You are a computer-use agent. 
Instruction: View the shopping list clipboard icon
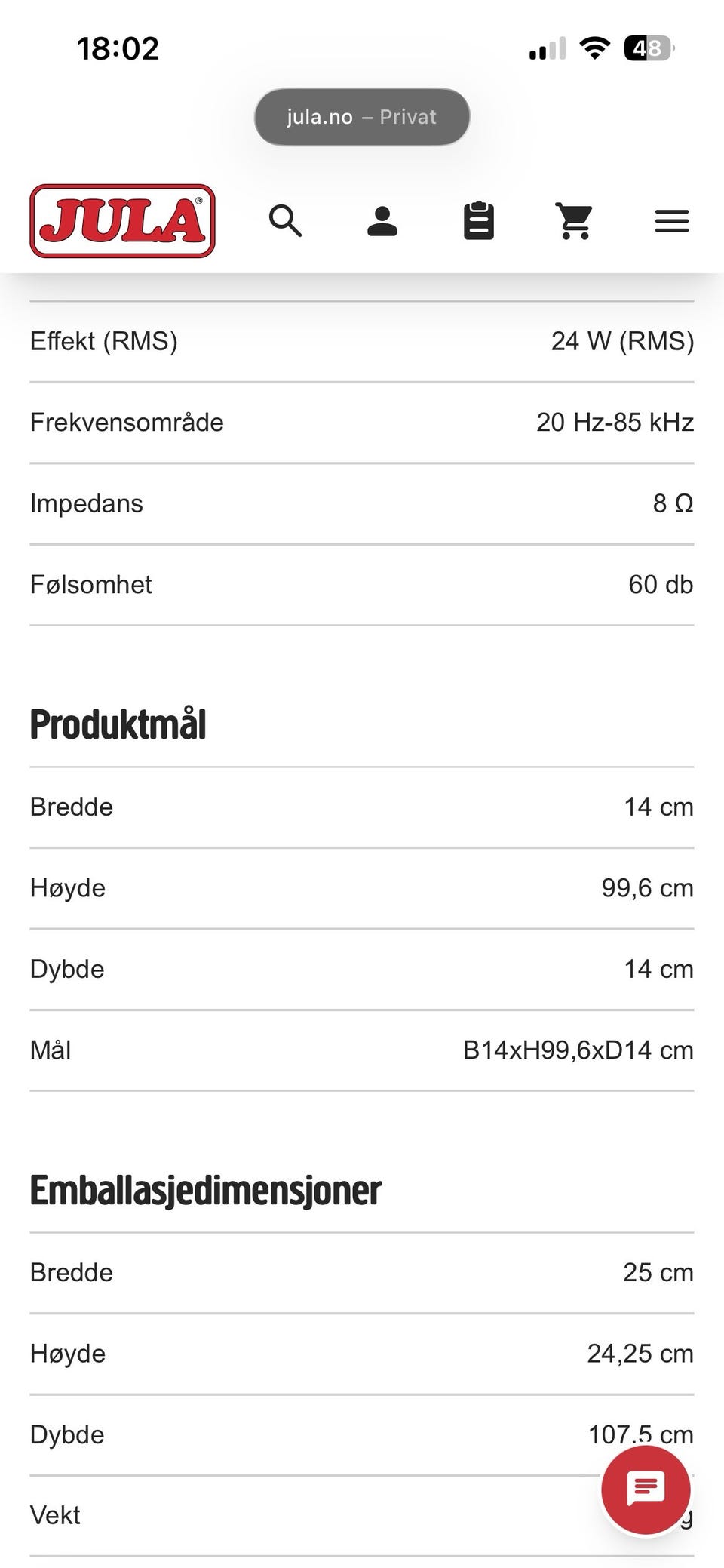478,221
